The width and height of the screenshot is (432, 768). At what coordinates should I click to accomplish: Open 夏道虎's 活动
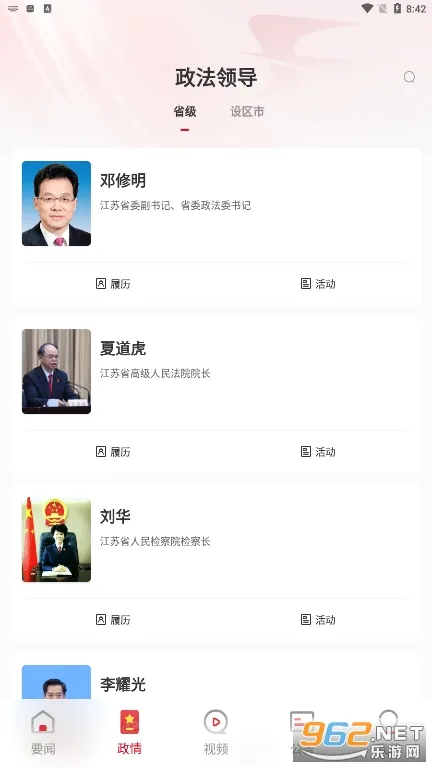318,452
